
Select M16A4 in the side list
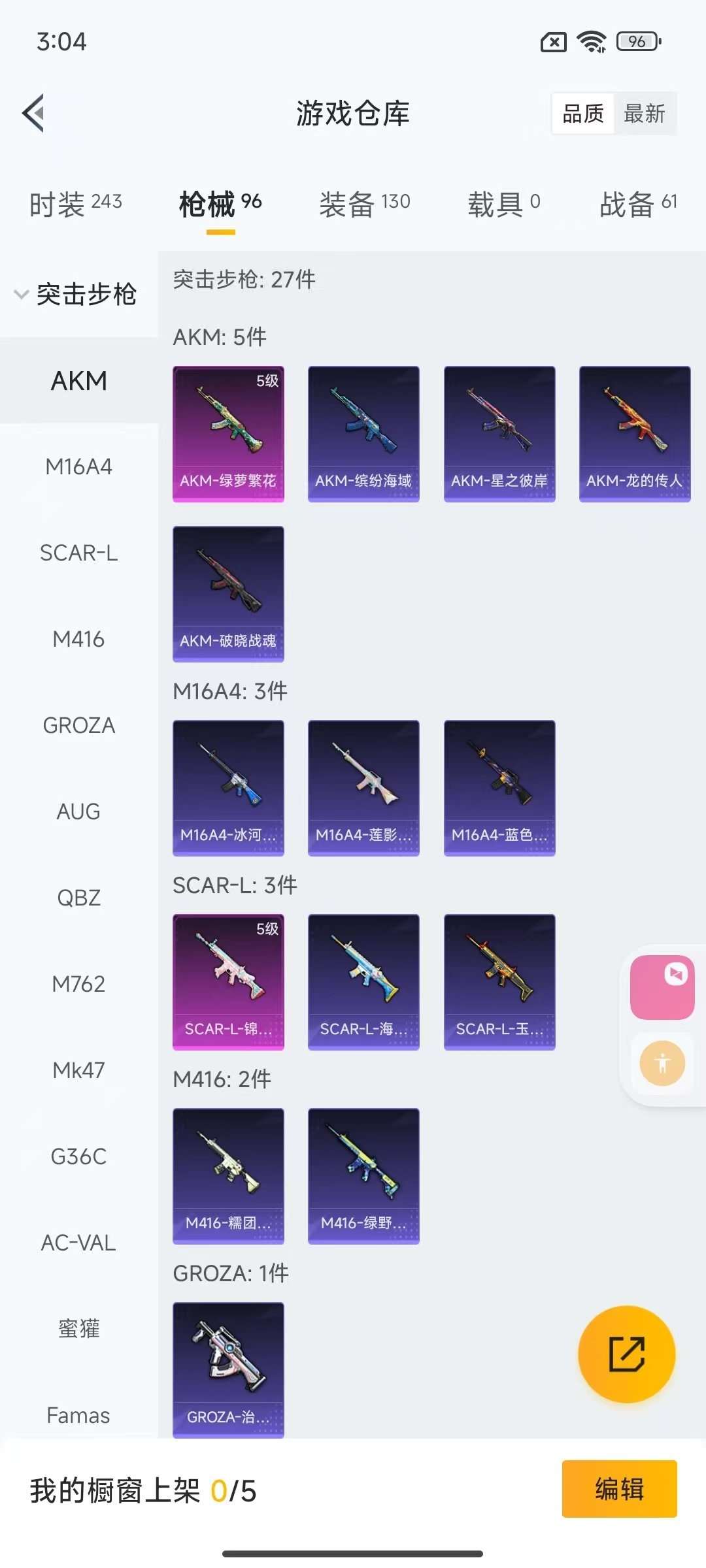click(x=78, y=466)
